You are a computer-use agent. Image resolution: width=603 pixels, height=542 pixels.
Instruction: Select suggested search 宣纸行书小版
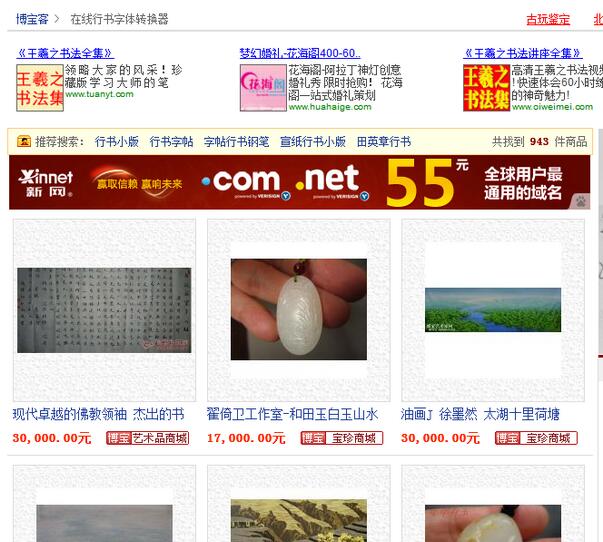coord(313,142)
